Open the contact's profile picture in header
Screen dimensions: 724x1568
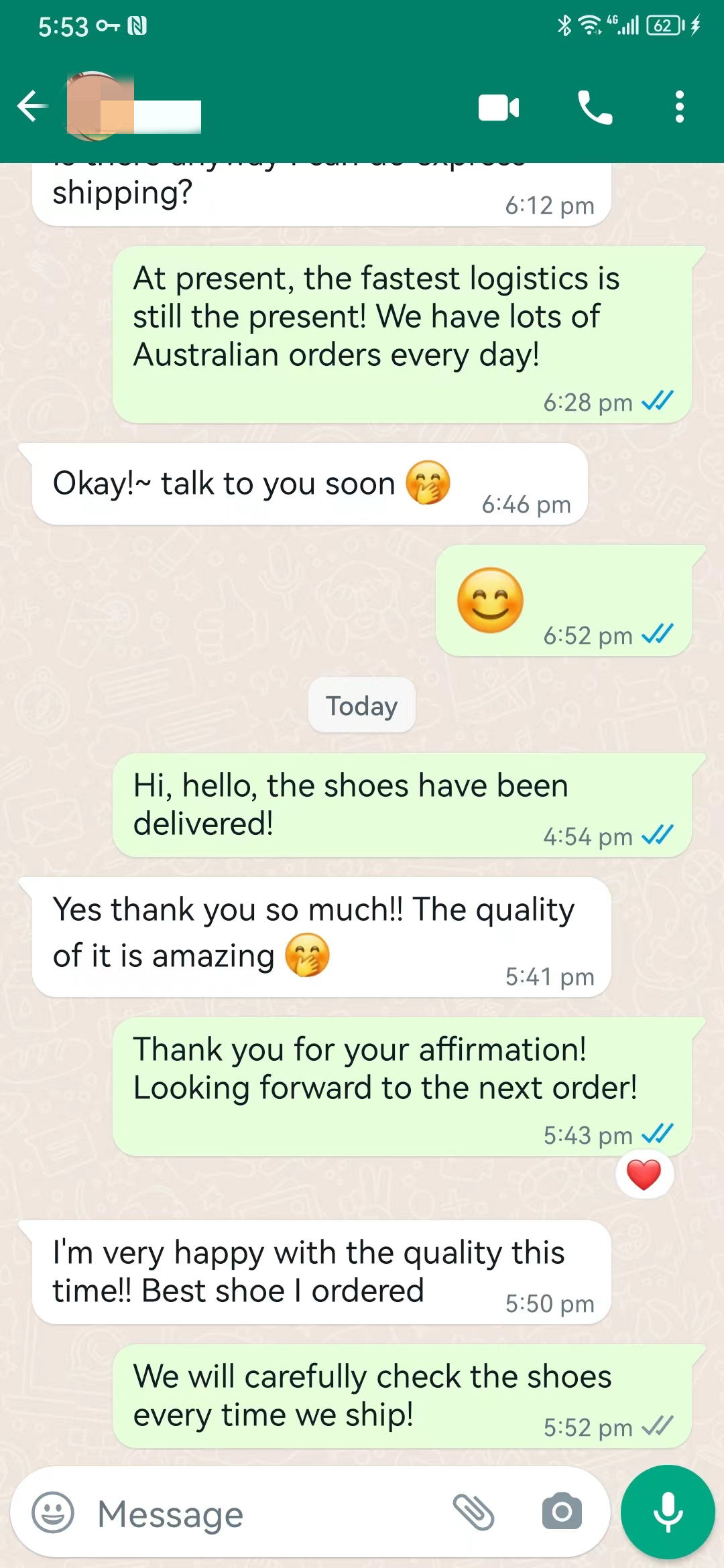96,107
